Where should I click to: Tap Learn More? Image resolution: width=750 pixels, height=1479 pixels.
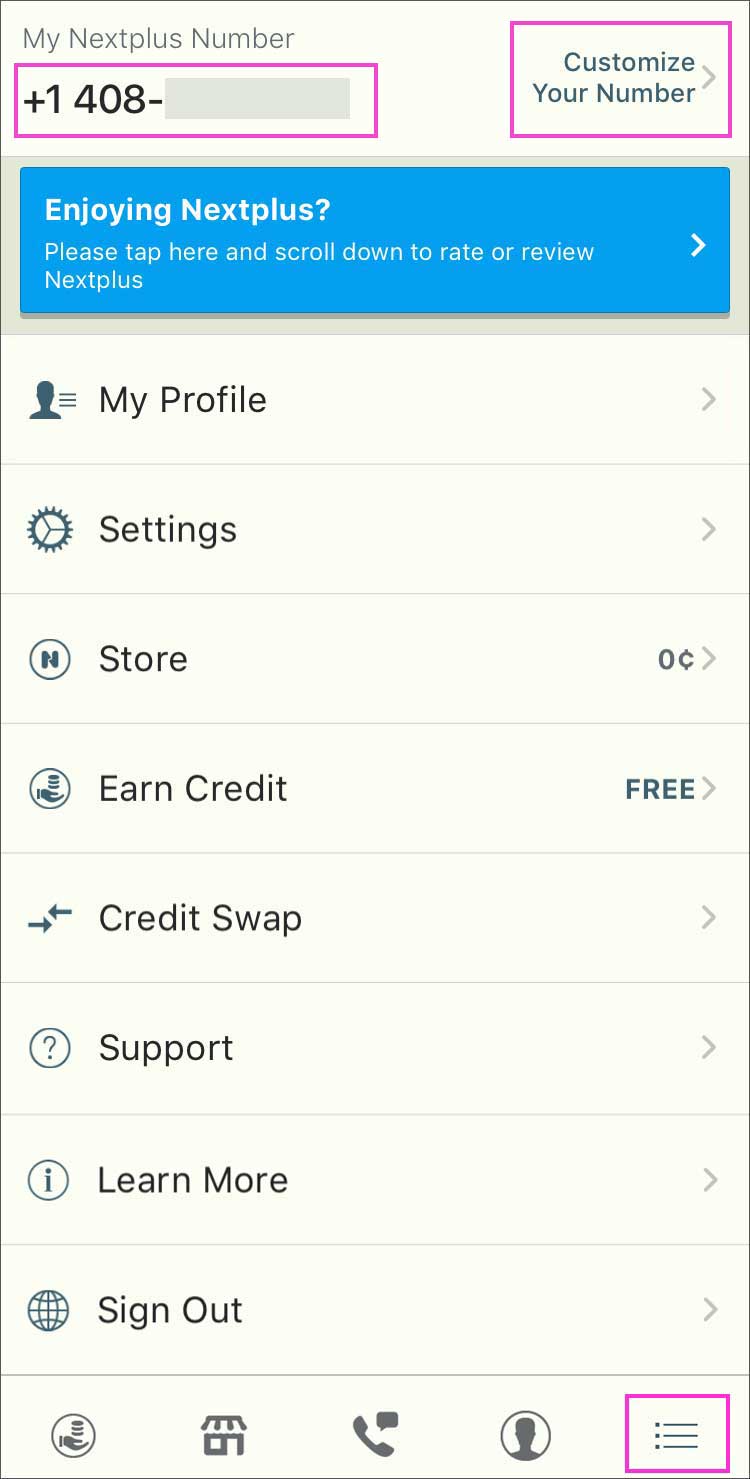pyautogui.click(x=375, y=1180)
